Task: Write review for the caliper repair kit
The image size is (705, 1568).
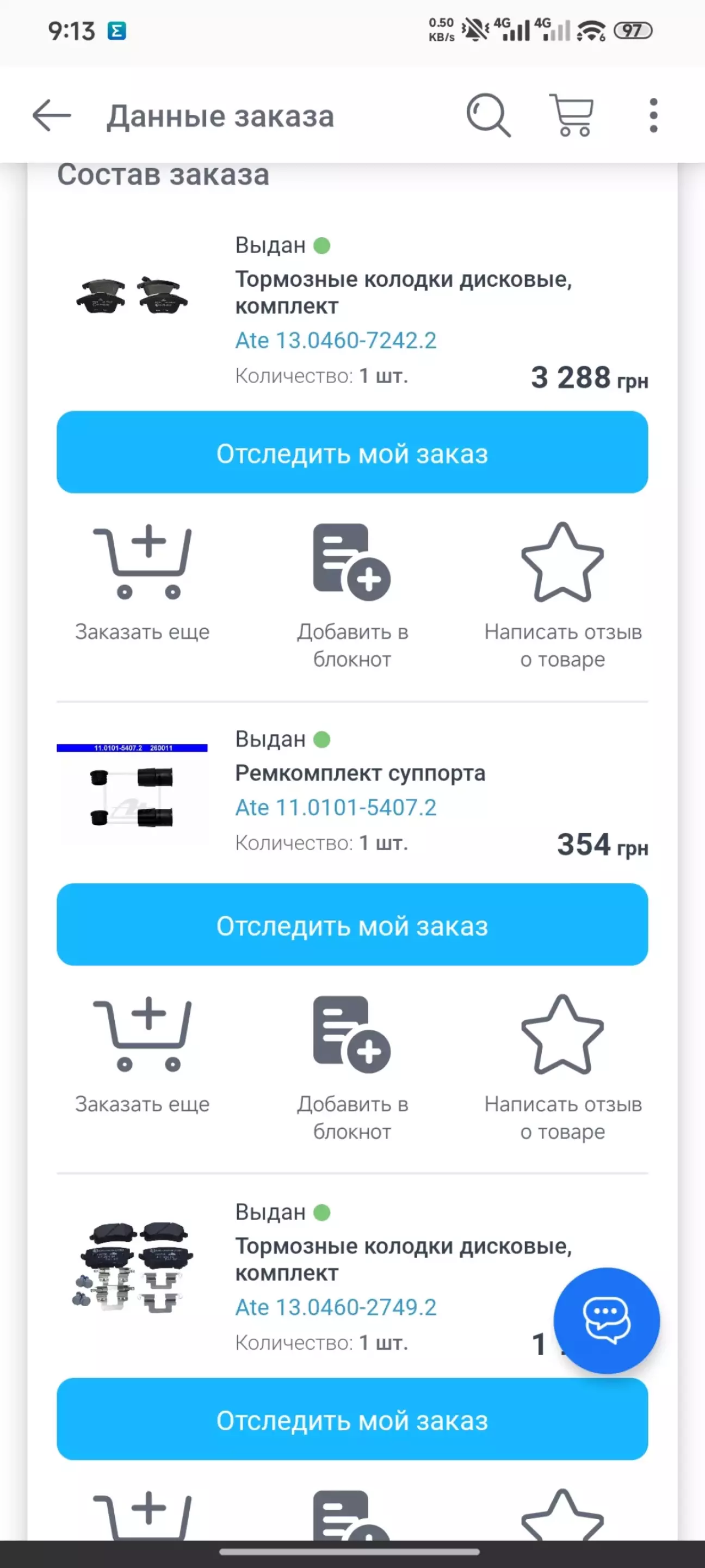Action: [x=562, y=1065]
